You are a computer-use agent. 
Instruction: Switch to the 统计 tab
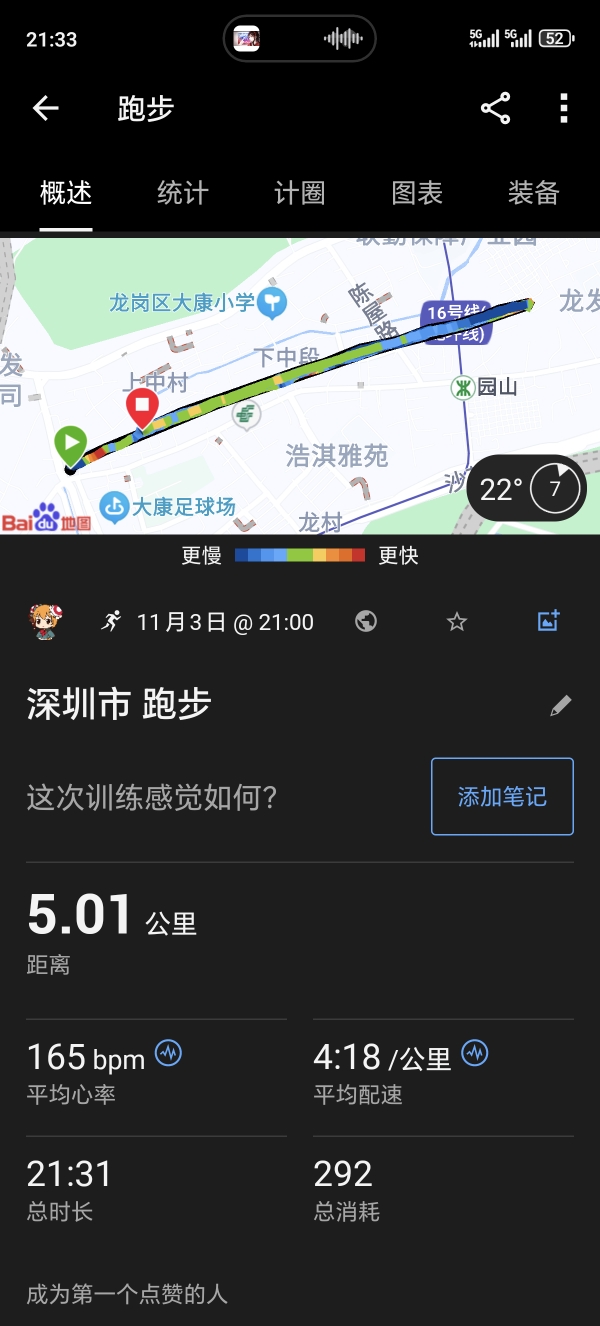pos(183,193)
